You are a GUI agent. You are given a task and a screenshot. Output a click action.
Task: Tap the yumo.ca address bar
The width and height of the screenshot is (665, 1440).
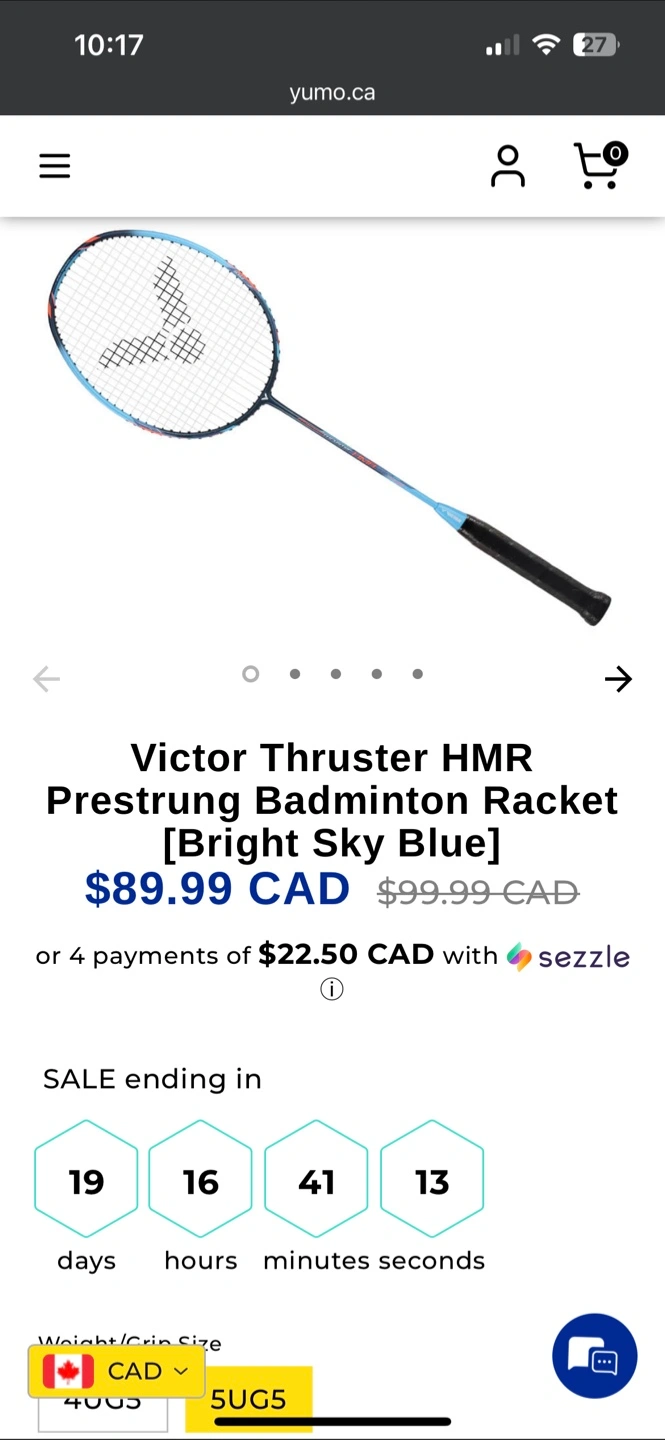(x=332, y=93)
